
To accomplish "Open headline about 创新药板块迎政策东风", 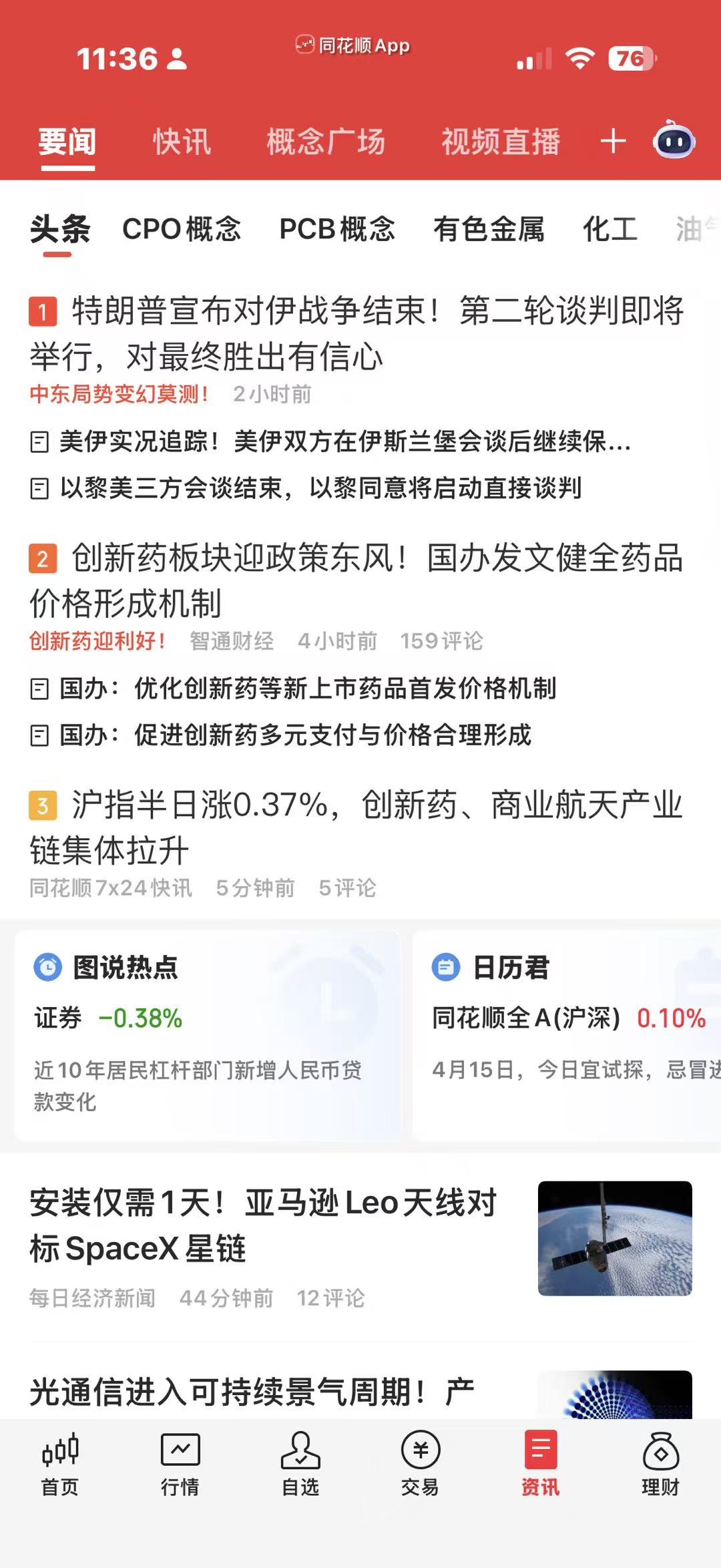I will pyautogui.click(x=357, y=580).
